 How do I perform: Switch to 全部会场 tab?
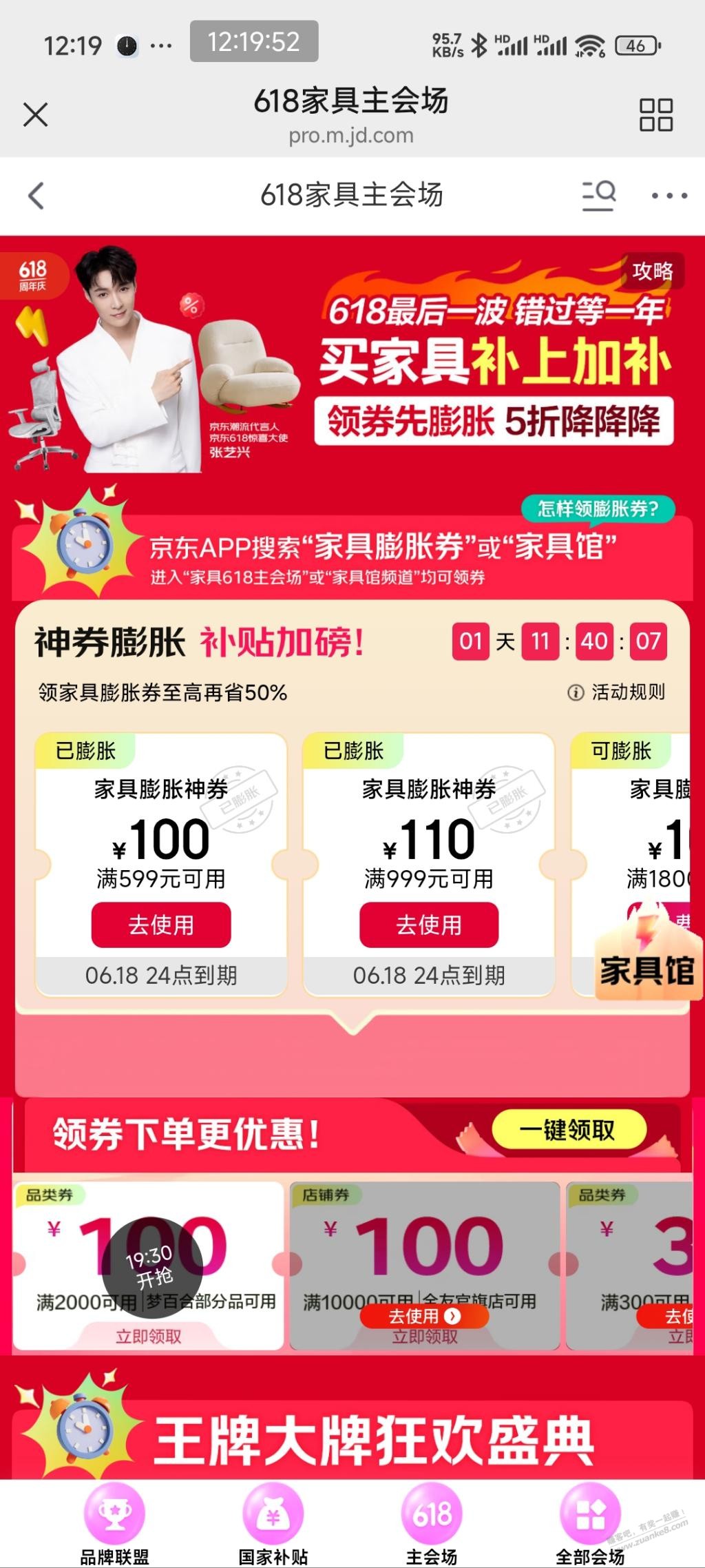point(590,1524)
